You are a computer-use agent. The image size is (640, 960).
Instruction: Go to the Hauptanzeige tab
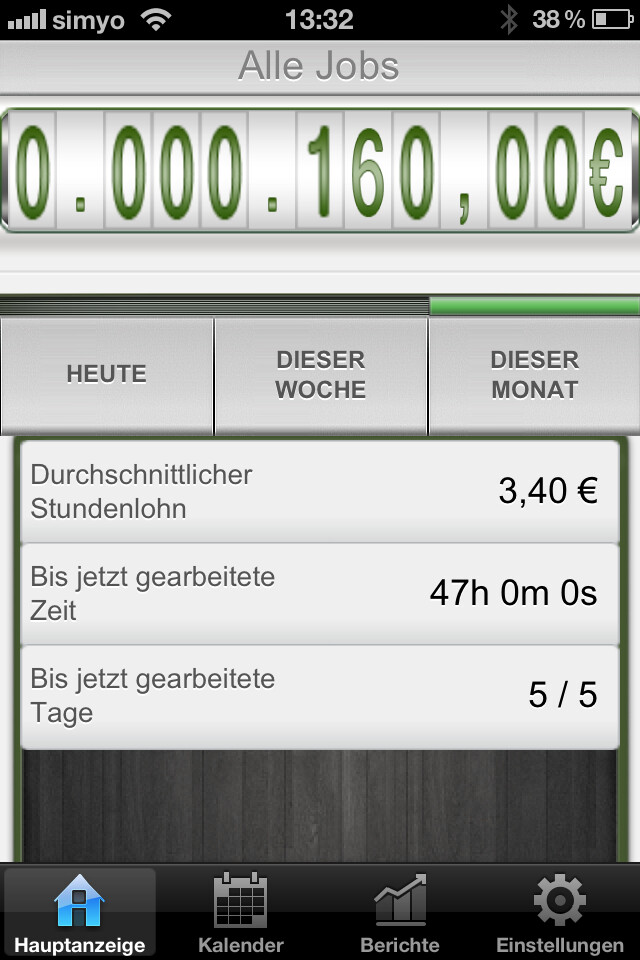coord(80,912)
